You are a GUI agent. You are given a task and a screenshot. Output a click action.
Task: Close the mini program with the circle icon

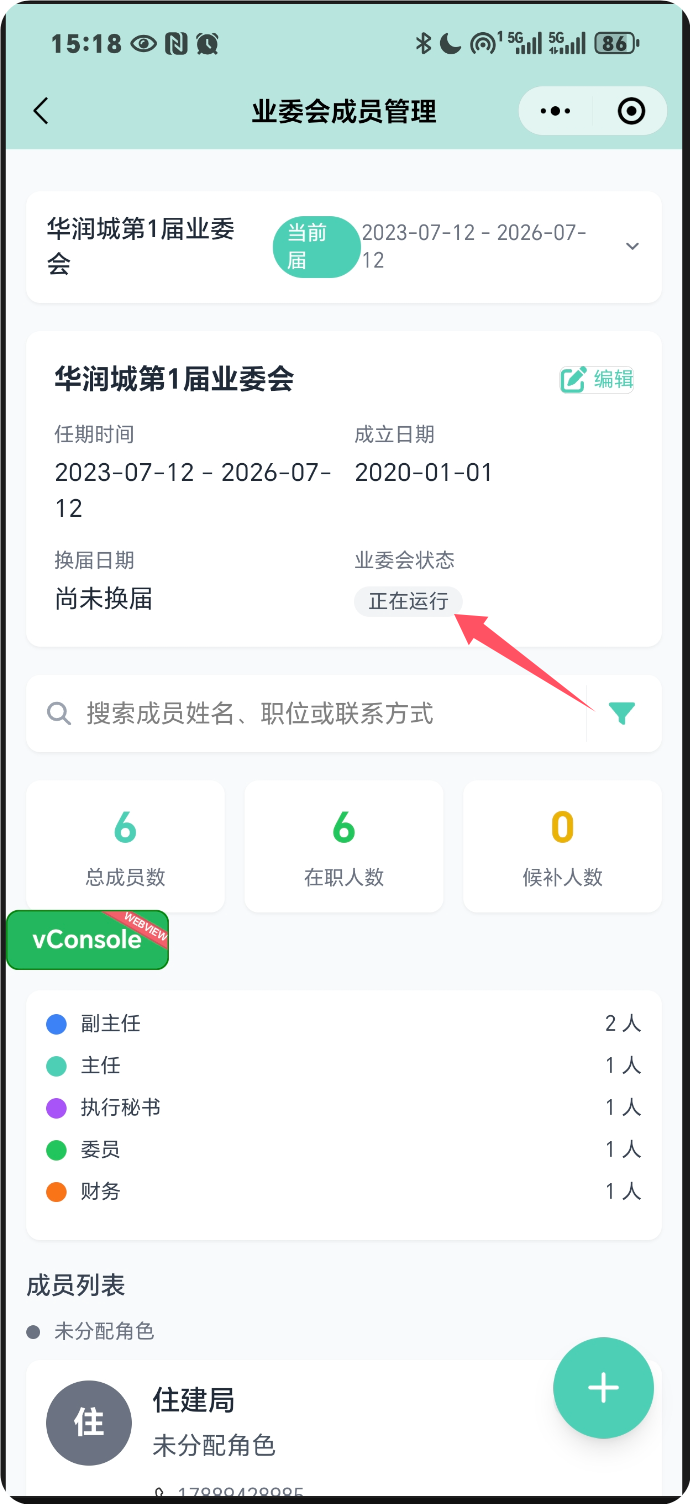click(x=631, y=111)
